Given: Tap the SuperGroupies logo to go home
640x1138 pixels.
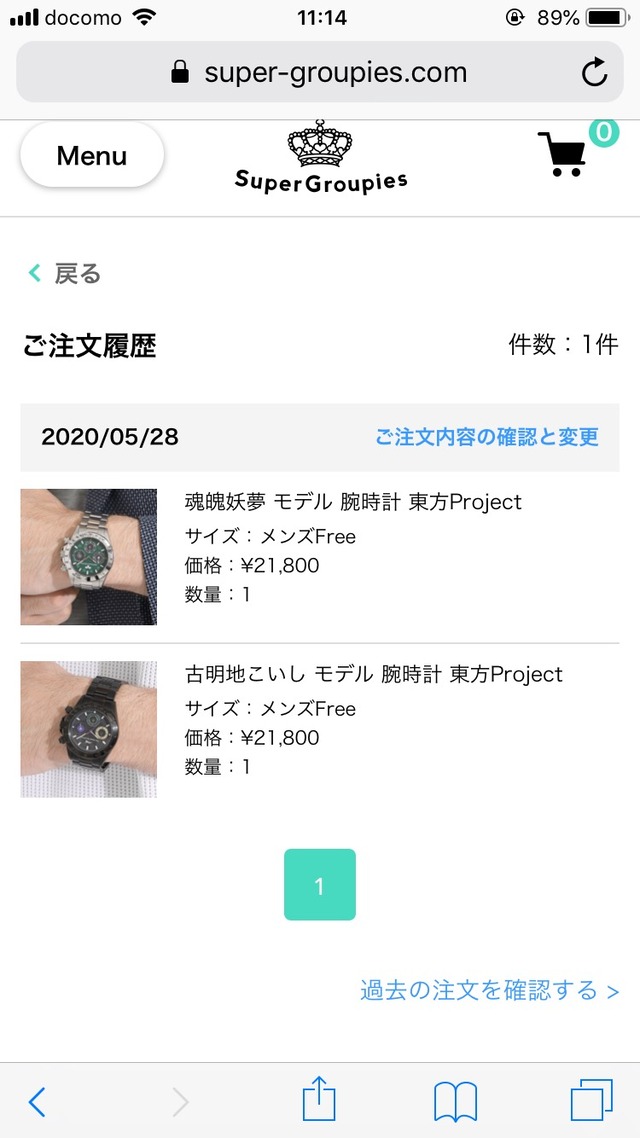Looking at the screenshot, I should (x=321, y=158).
